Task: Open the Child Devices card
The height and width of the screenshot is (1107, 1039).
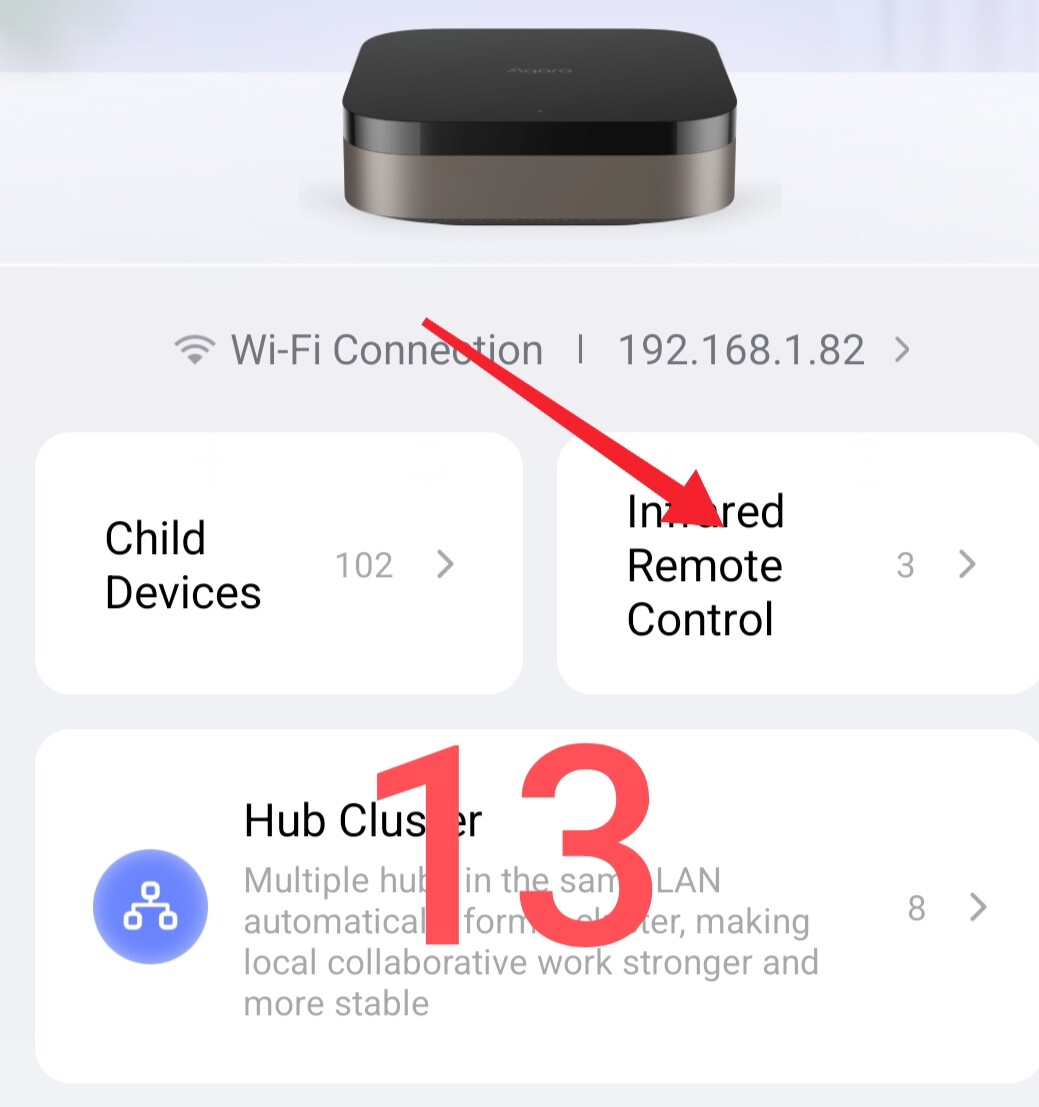Action: 278,564
